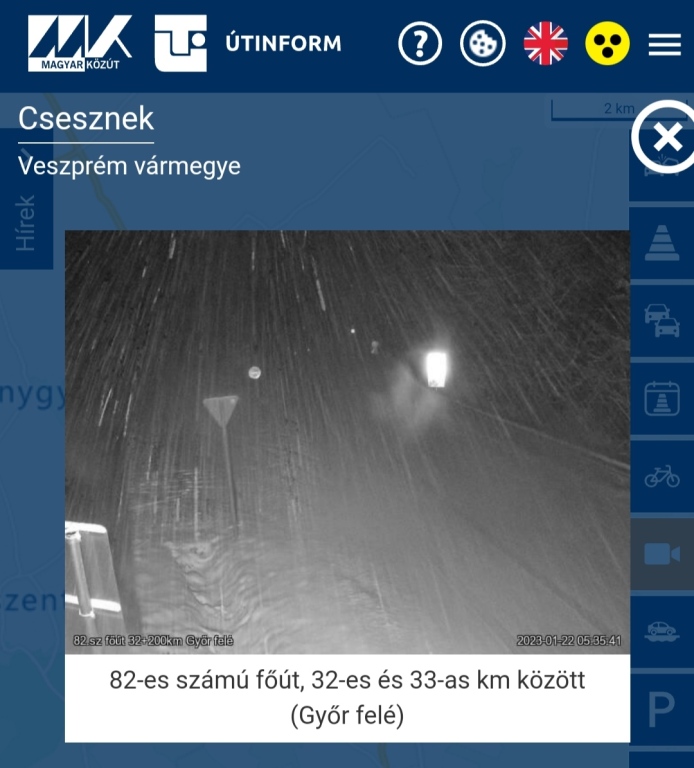
Task: Open cookie settings icon
Action: 482,44
